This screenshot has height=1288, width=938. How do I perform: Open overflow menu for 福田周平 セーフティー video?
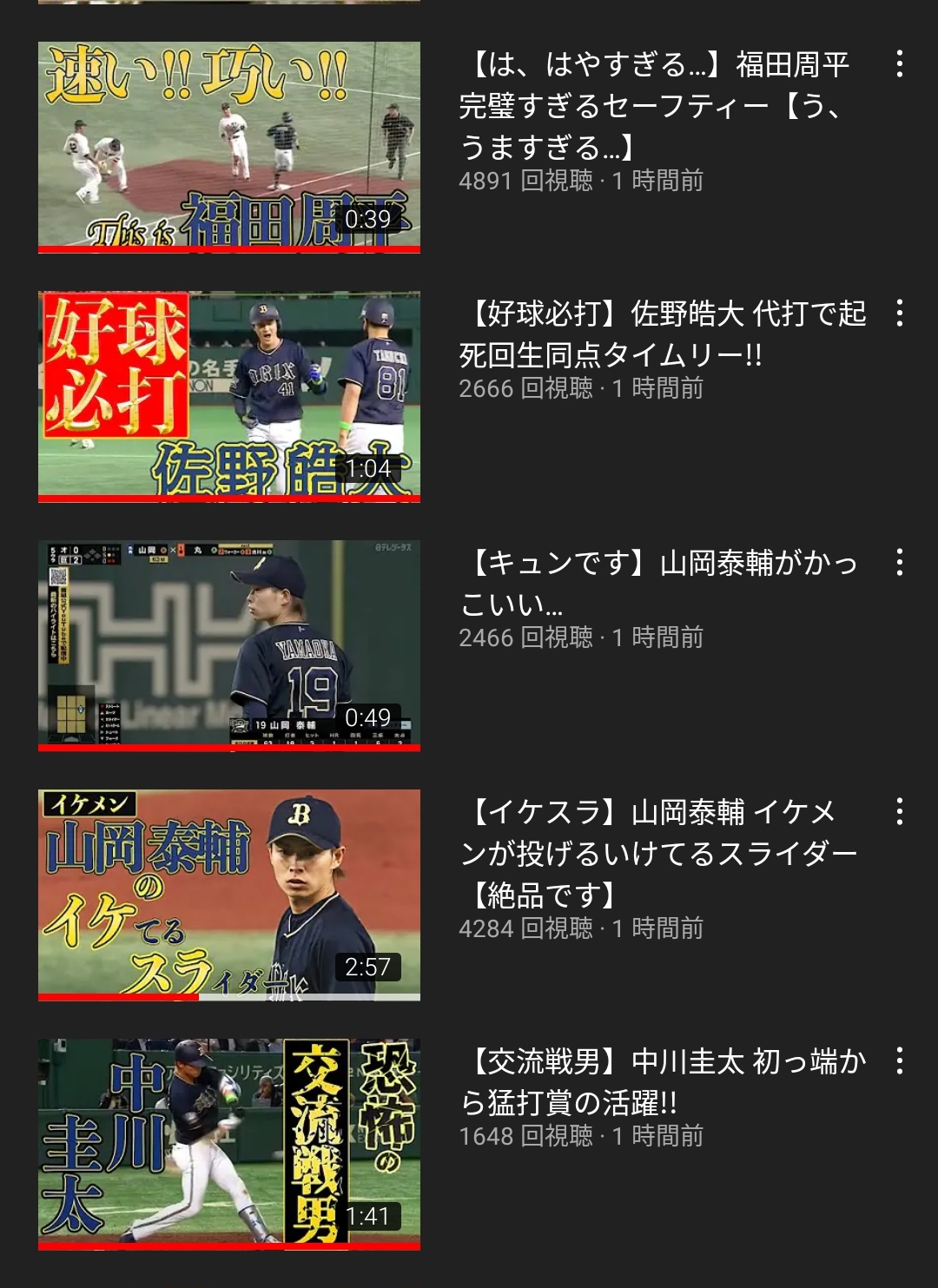tap(899, 63)
